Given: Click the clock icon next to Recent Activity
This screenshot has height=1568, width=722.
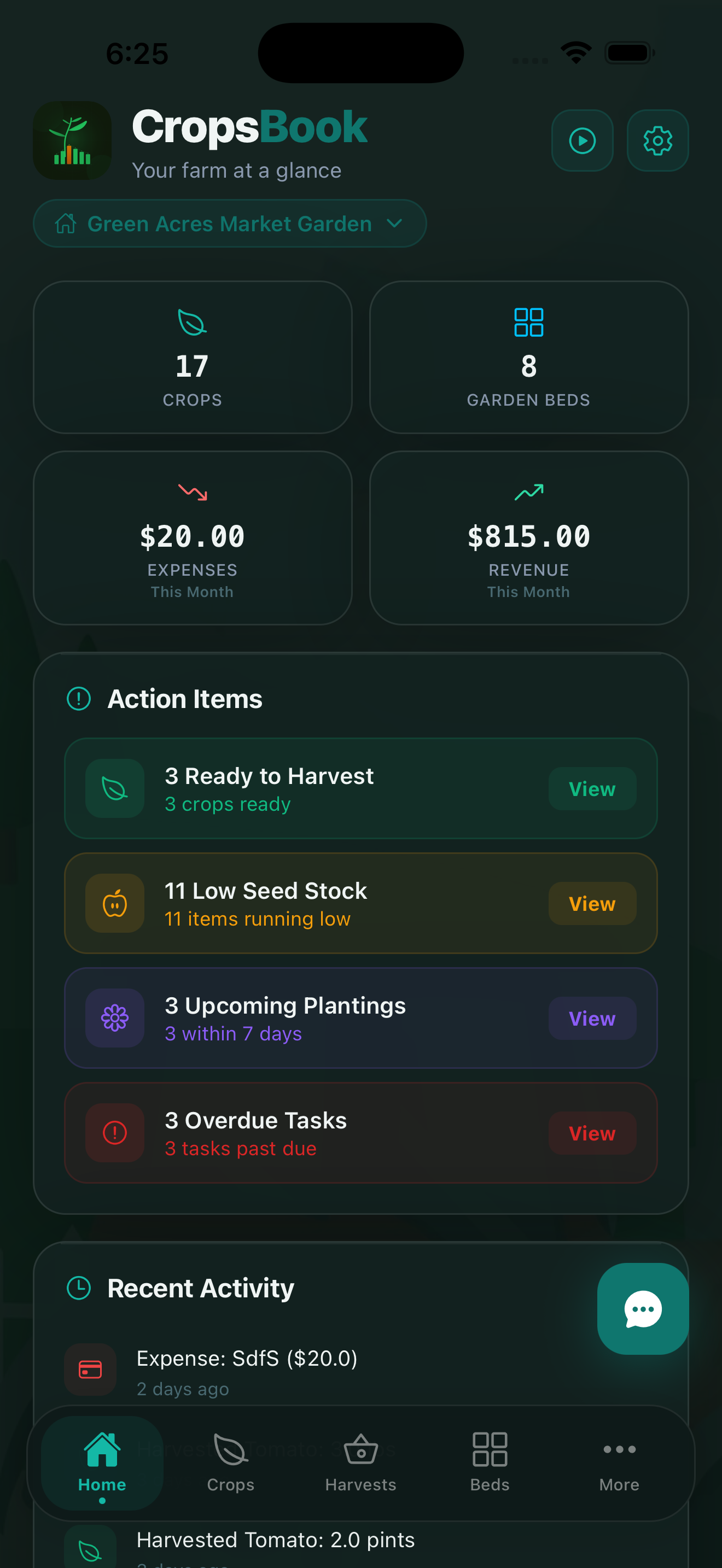Looking at the screenshot, I should 79,1288.
